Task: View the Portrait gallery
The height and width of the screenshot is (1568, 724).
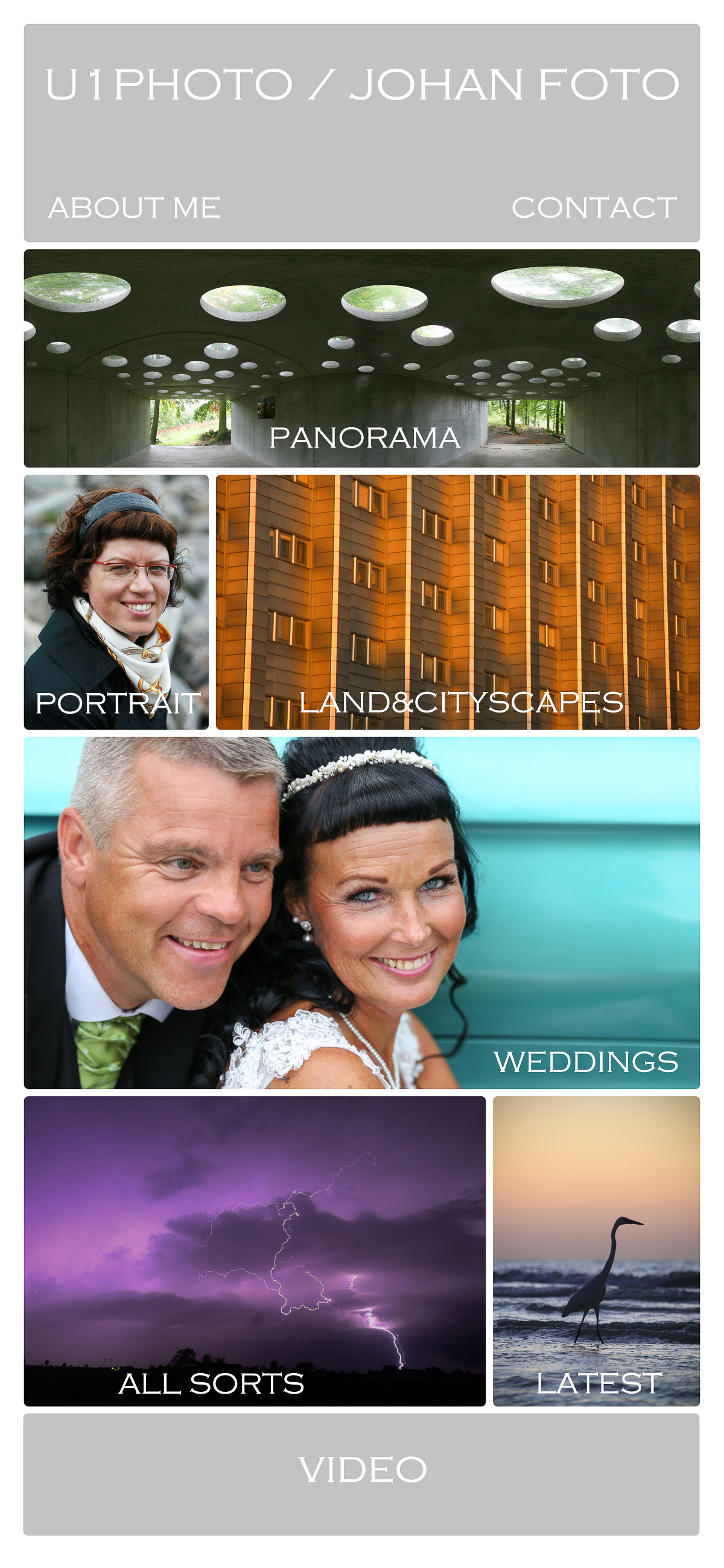Action: coord(116,602)
